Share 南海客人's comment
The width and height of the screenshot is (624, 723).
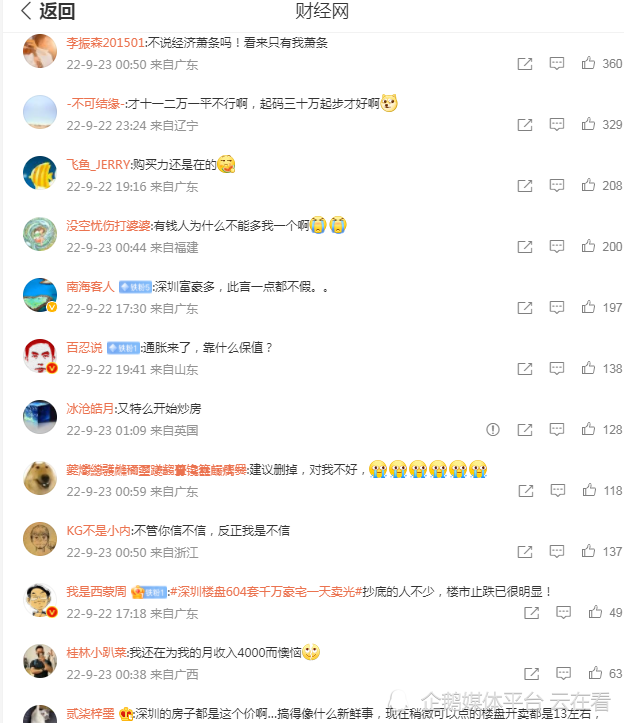pos(524,308)
